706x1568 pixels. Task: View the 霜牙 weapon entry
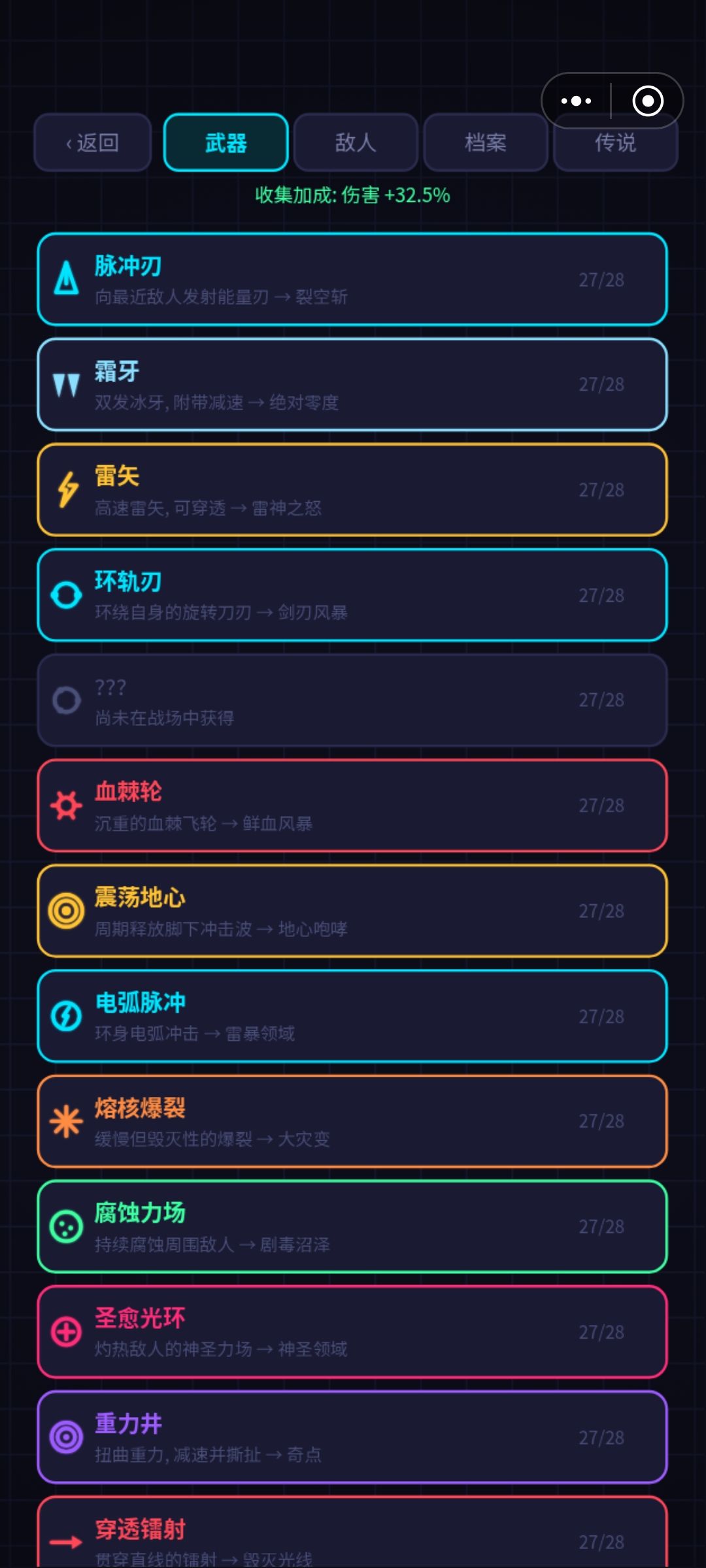[x=352, y=384]
